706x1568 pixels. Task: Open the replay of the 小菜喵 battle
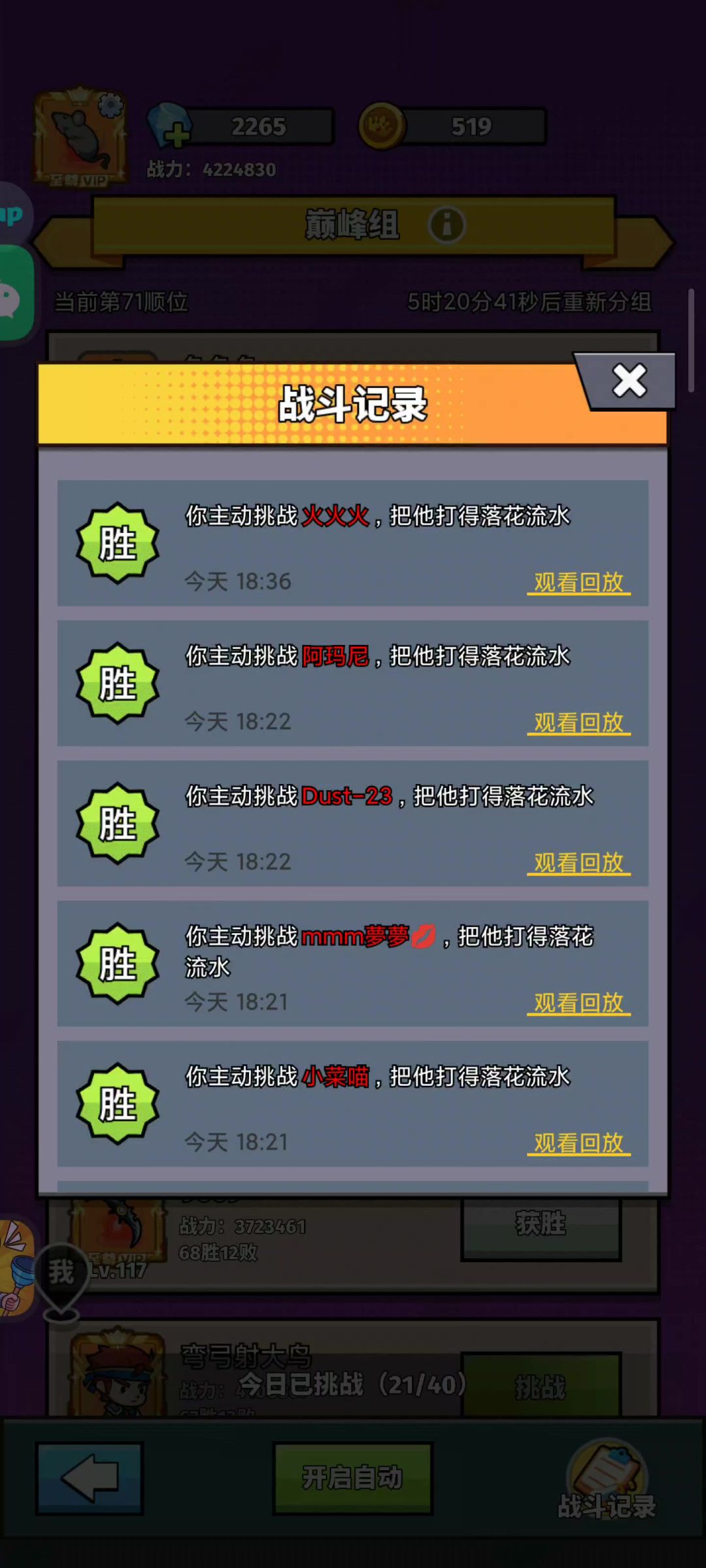[579, 1143]
